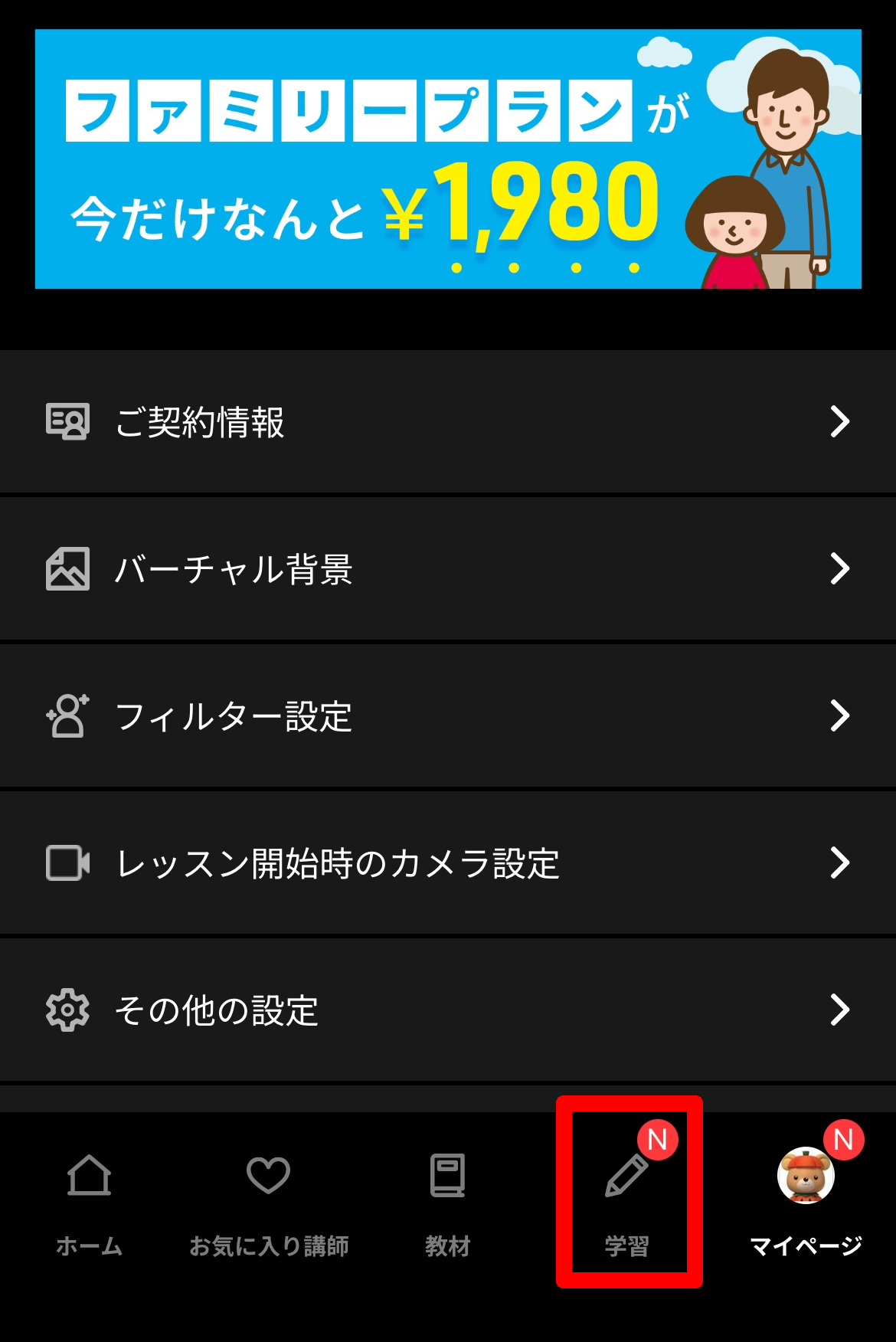Open レッスン開始時のカメラ設定
896x1342 pixels.
pyautogui.click(x=448, y=863)
